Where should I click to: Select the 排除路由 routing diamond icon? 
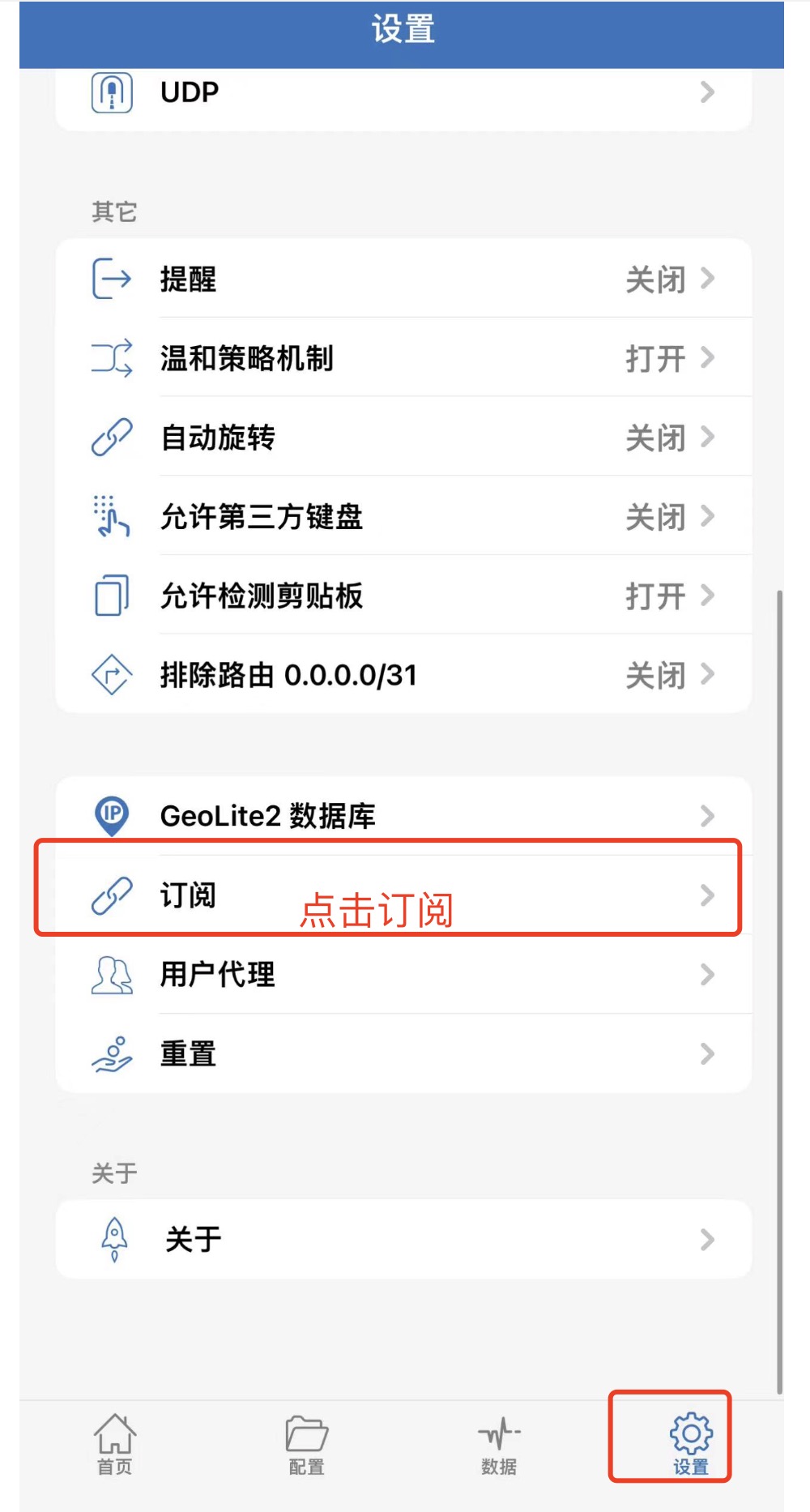[x=112, y=673]
